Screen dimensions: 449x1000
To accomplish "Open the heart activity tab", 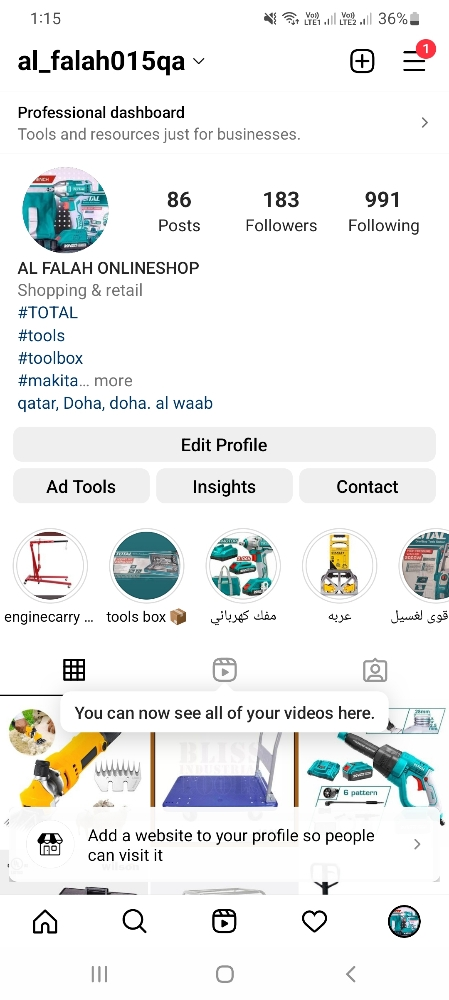I will 314,922.
